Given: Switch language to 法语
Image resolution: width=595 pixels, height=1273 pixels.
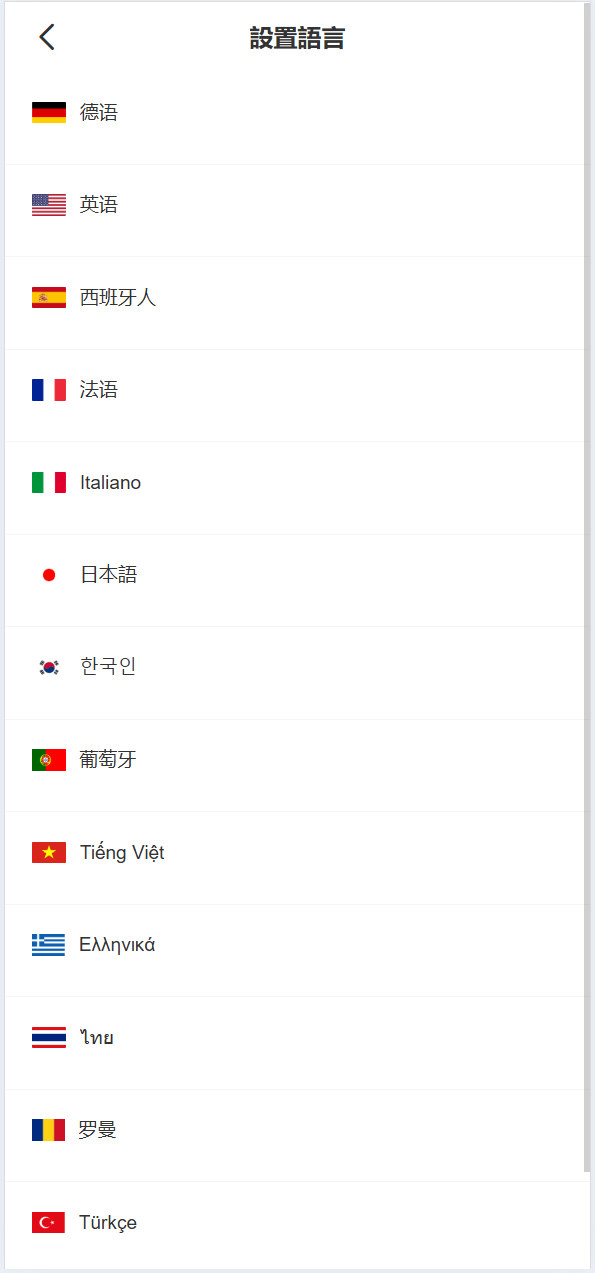Looking at the screenshot, I should click(297, 390).
